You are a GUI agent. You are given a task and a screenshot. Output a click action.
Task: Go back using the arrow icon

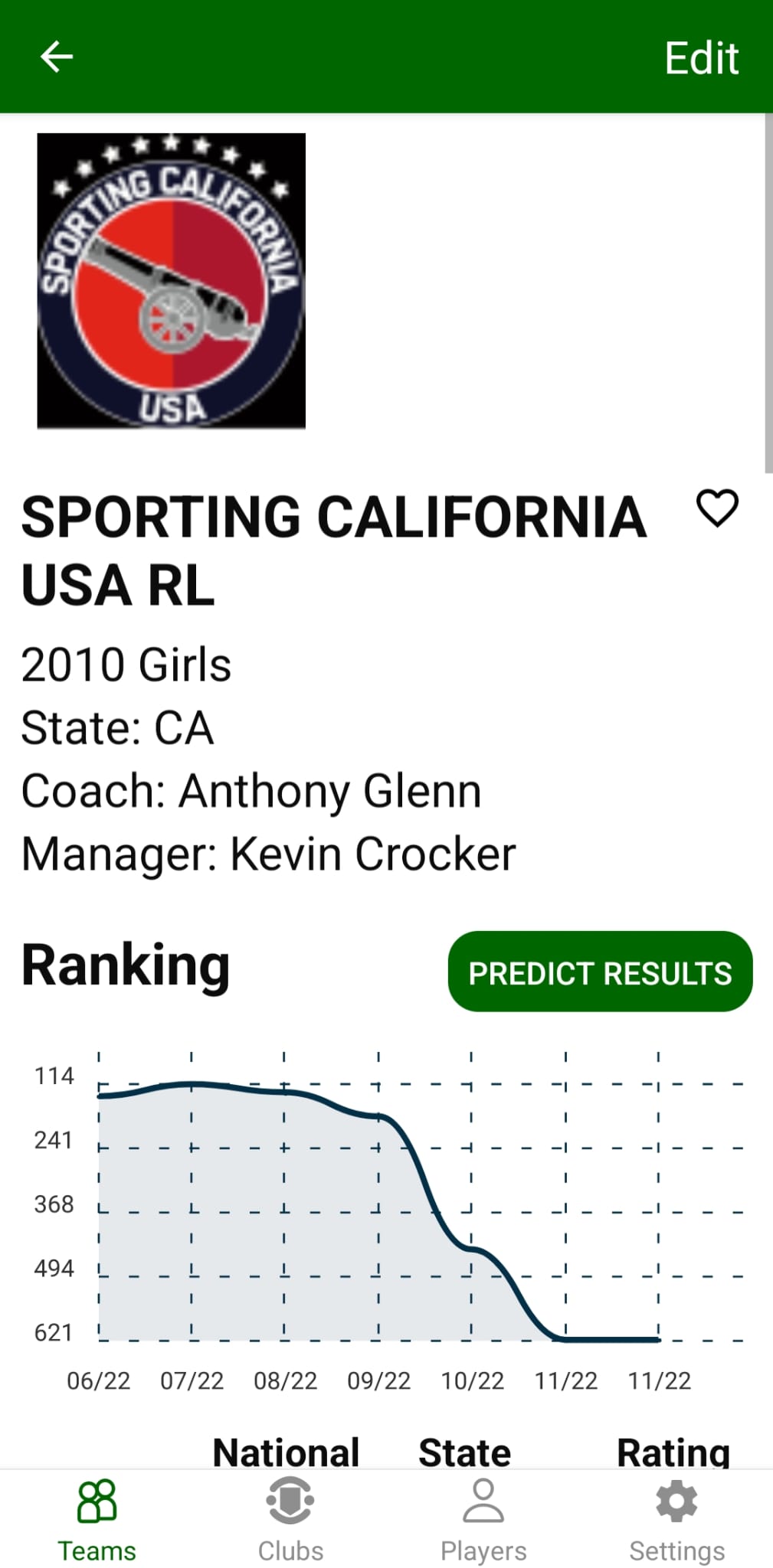tap(57, 57)
